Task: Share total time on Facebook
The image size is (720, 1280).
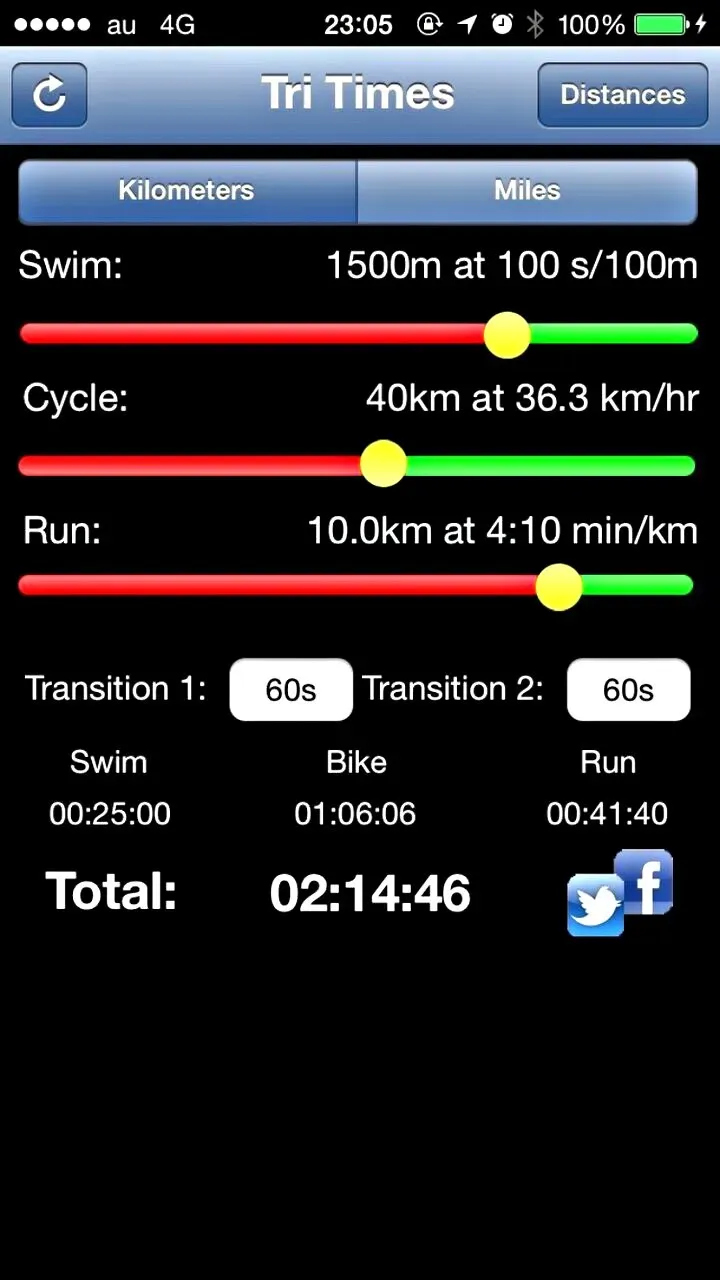Action: pyautogui.click(x=645, y=880)
